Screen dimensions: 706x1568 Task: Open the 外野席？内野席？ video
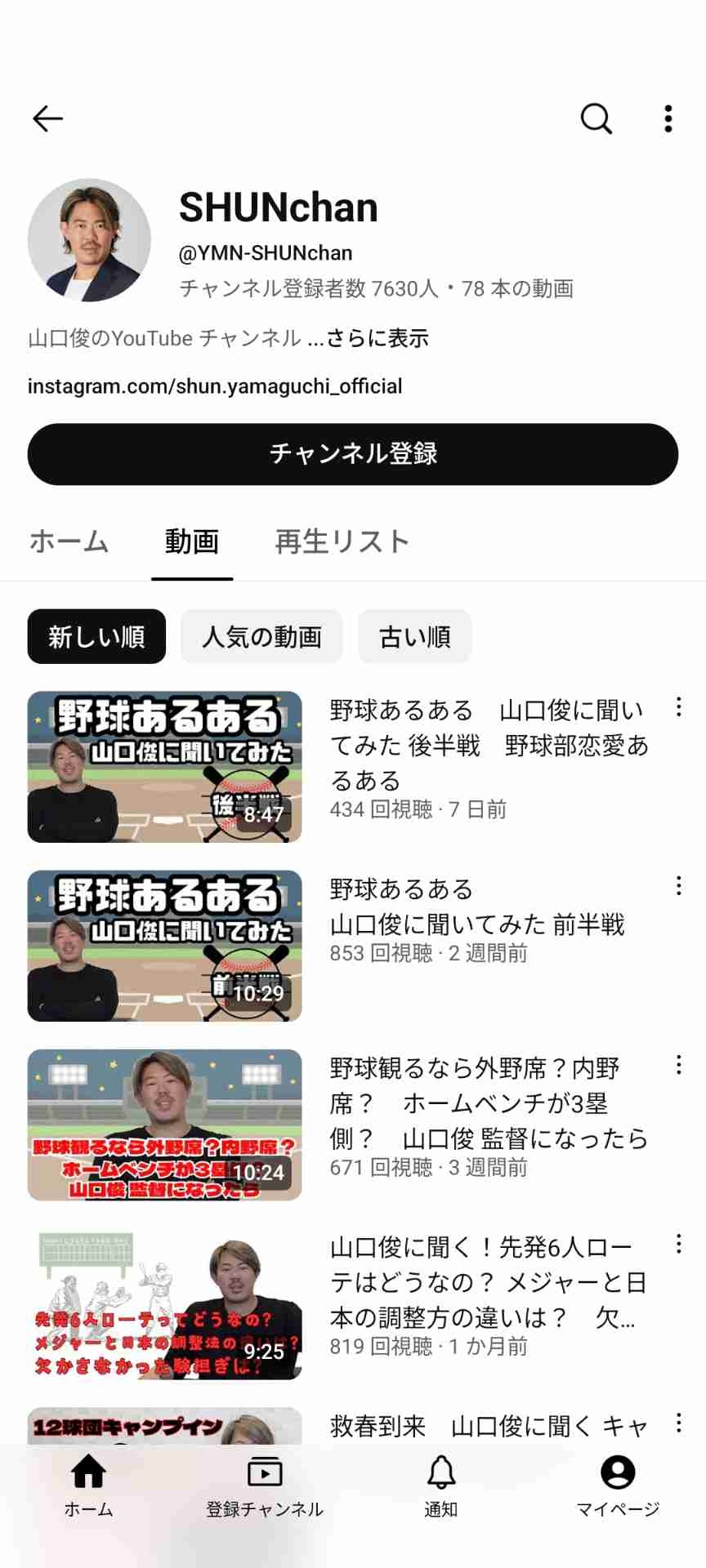[165, 1125]
